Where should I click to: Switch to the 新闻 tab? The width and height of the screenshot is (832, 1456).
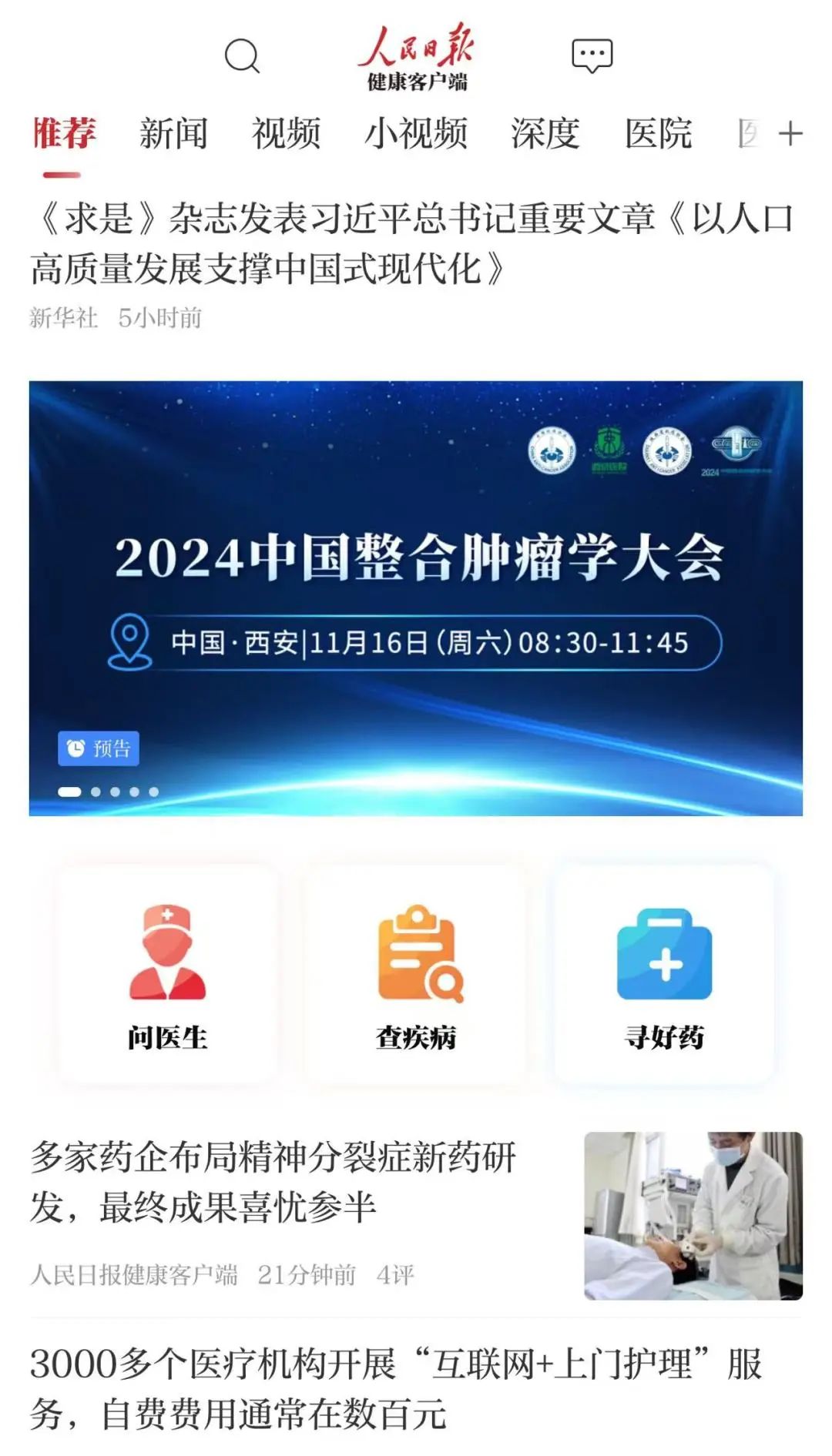pyautogui.click(x=173, y=133)
